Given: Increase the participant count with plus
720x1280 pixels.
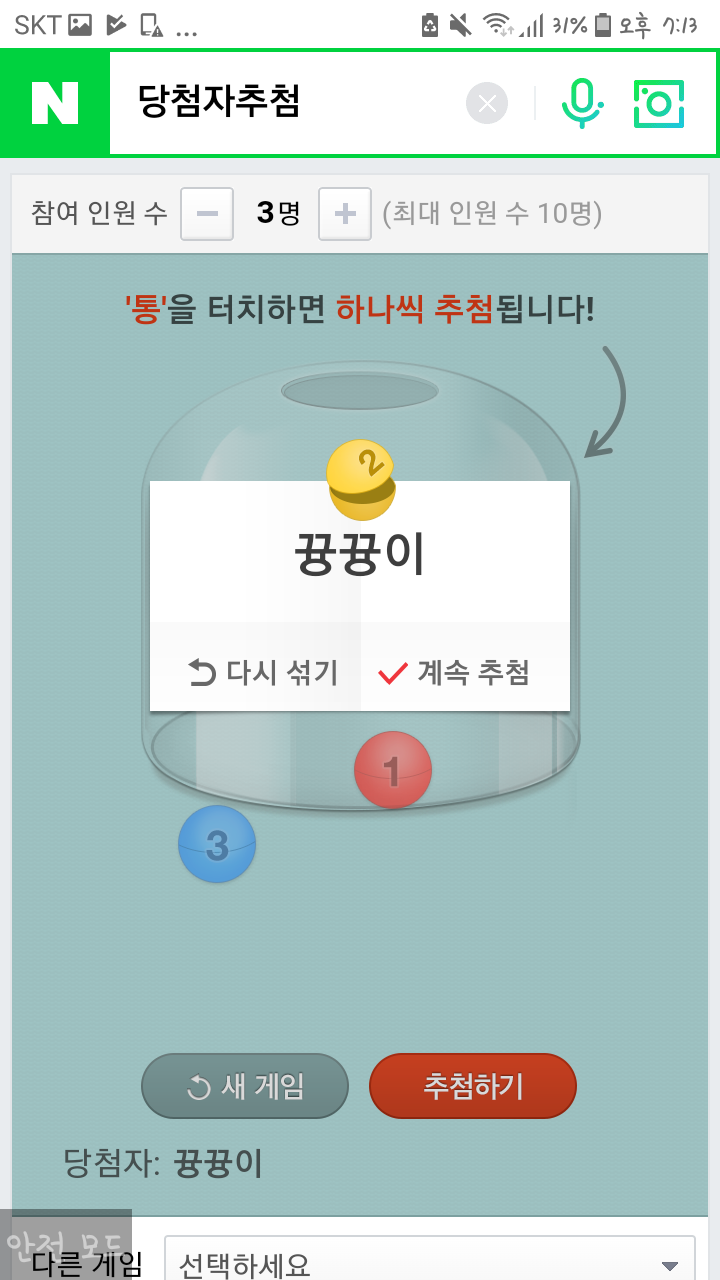Looking at the screenshot, I should pyautogui.click(x=345, y=214).
